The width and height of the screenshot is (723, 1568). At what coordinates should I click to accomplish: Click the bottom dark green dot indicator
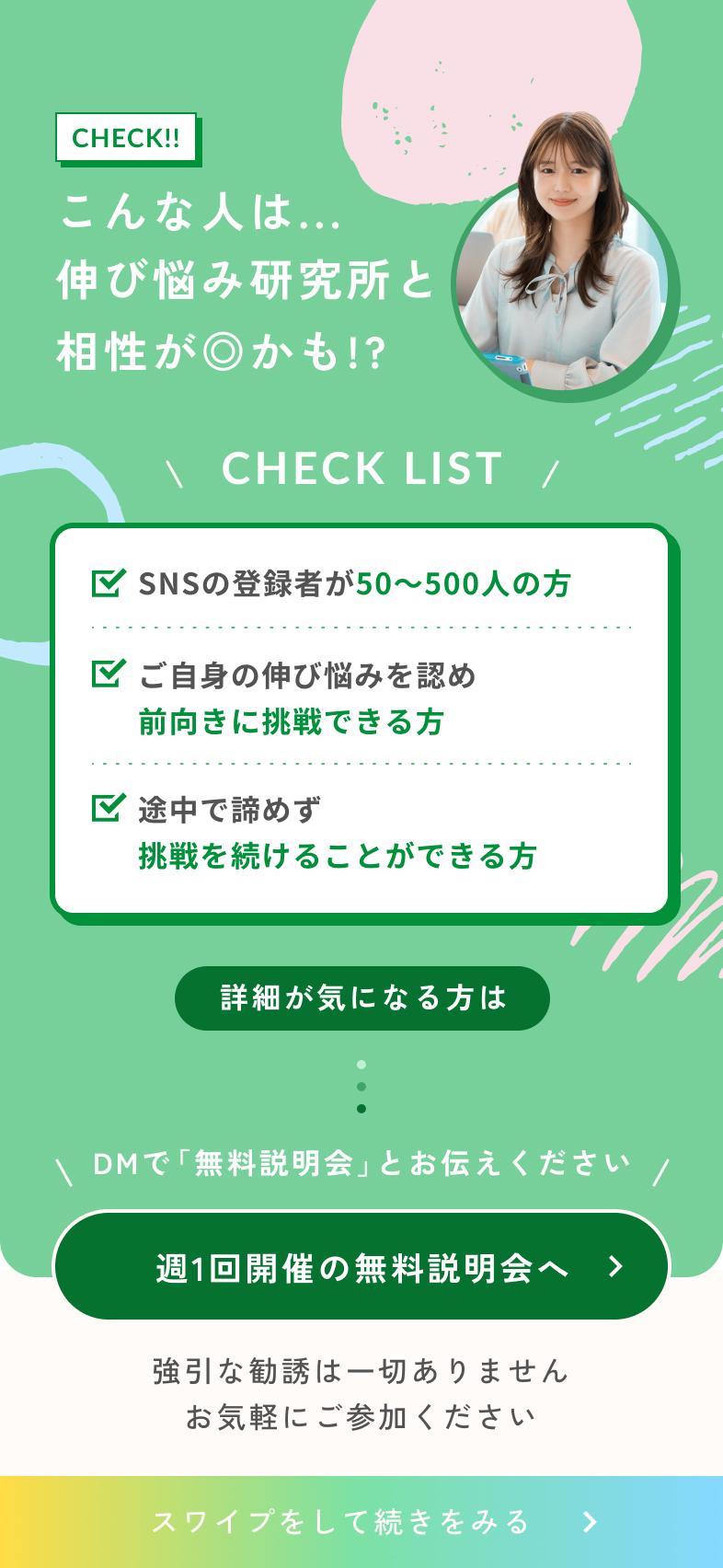(x=361, y=1109)
